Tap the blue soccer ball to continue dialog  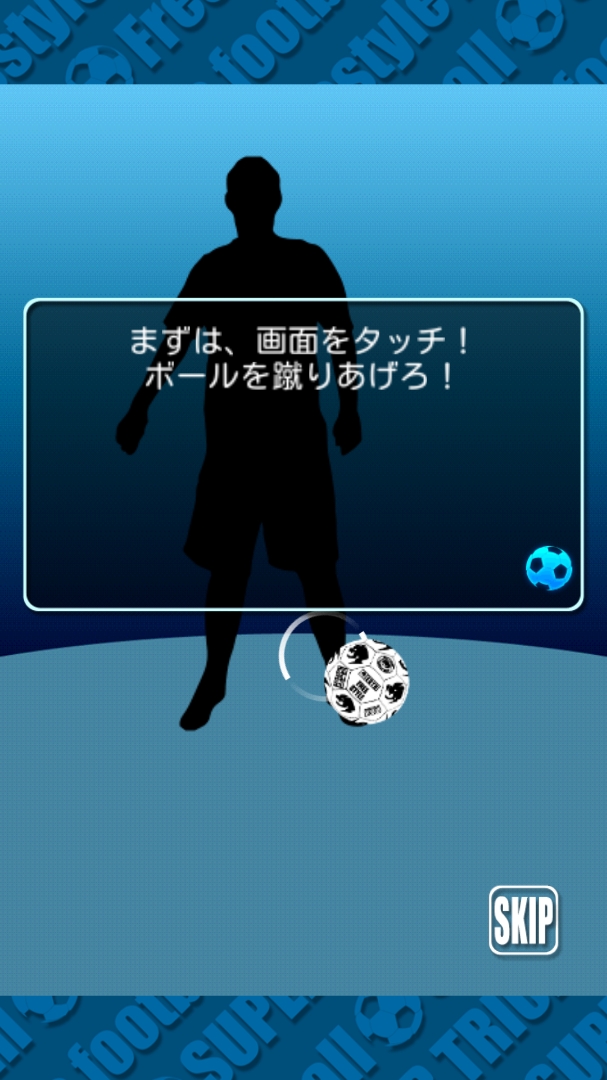pyautogui.click(x=549, y=568)
